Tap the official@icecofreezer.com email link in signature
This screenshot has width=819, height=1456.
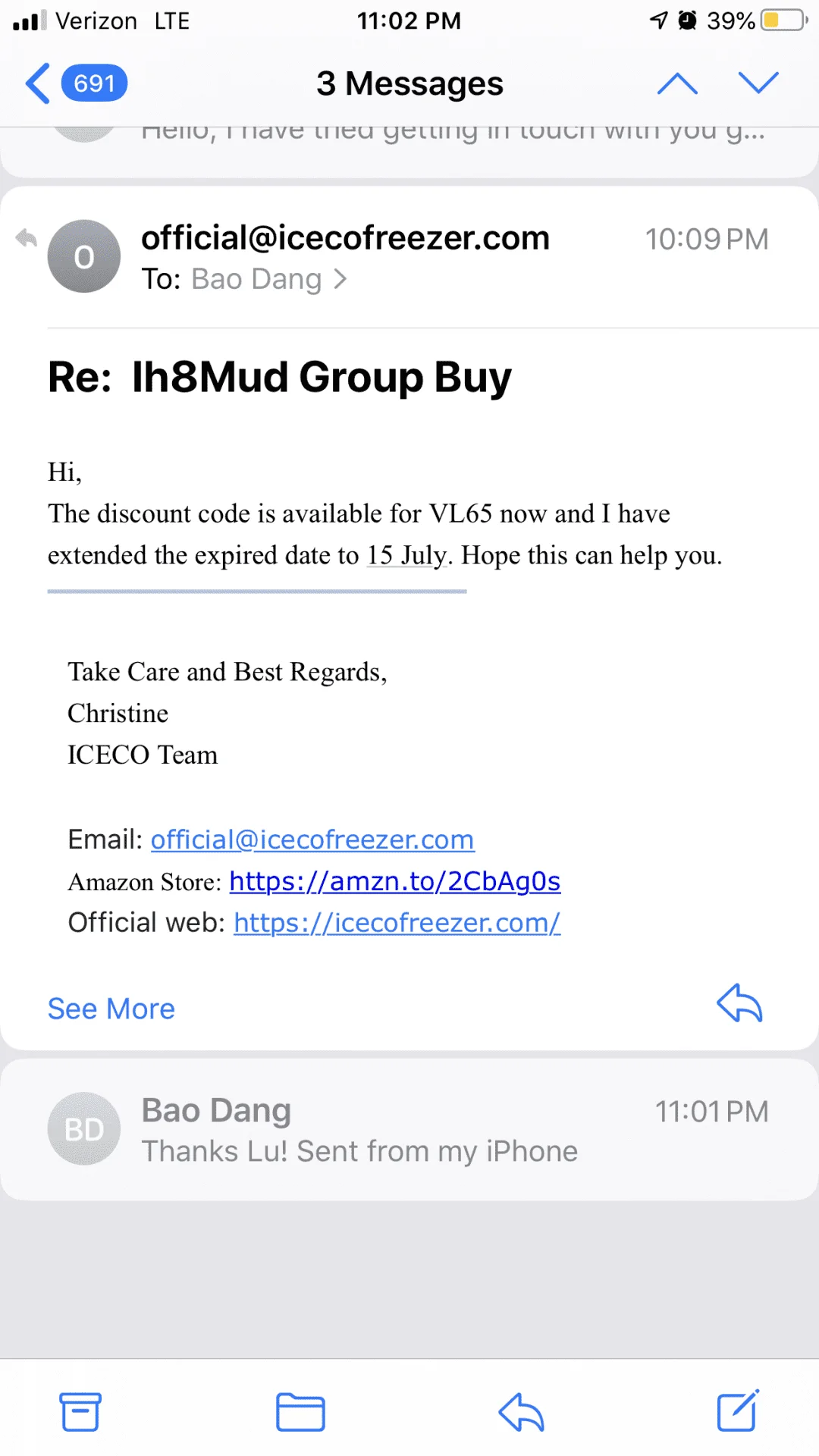click(x=312, y=839)
